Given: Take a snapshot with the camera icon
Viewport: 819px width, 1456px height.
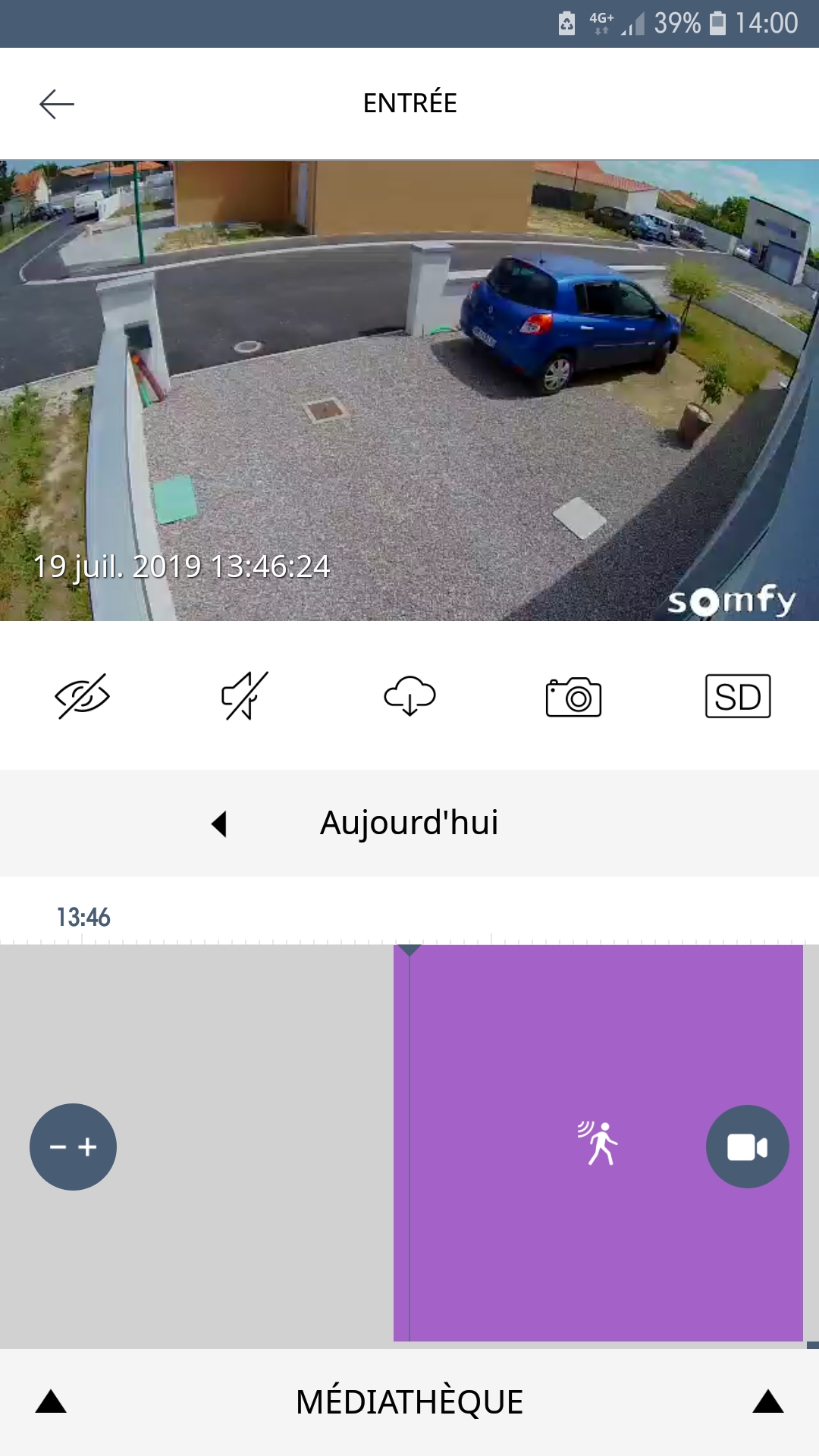Looking at the screenshot, I should [573, 697].
